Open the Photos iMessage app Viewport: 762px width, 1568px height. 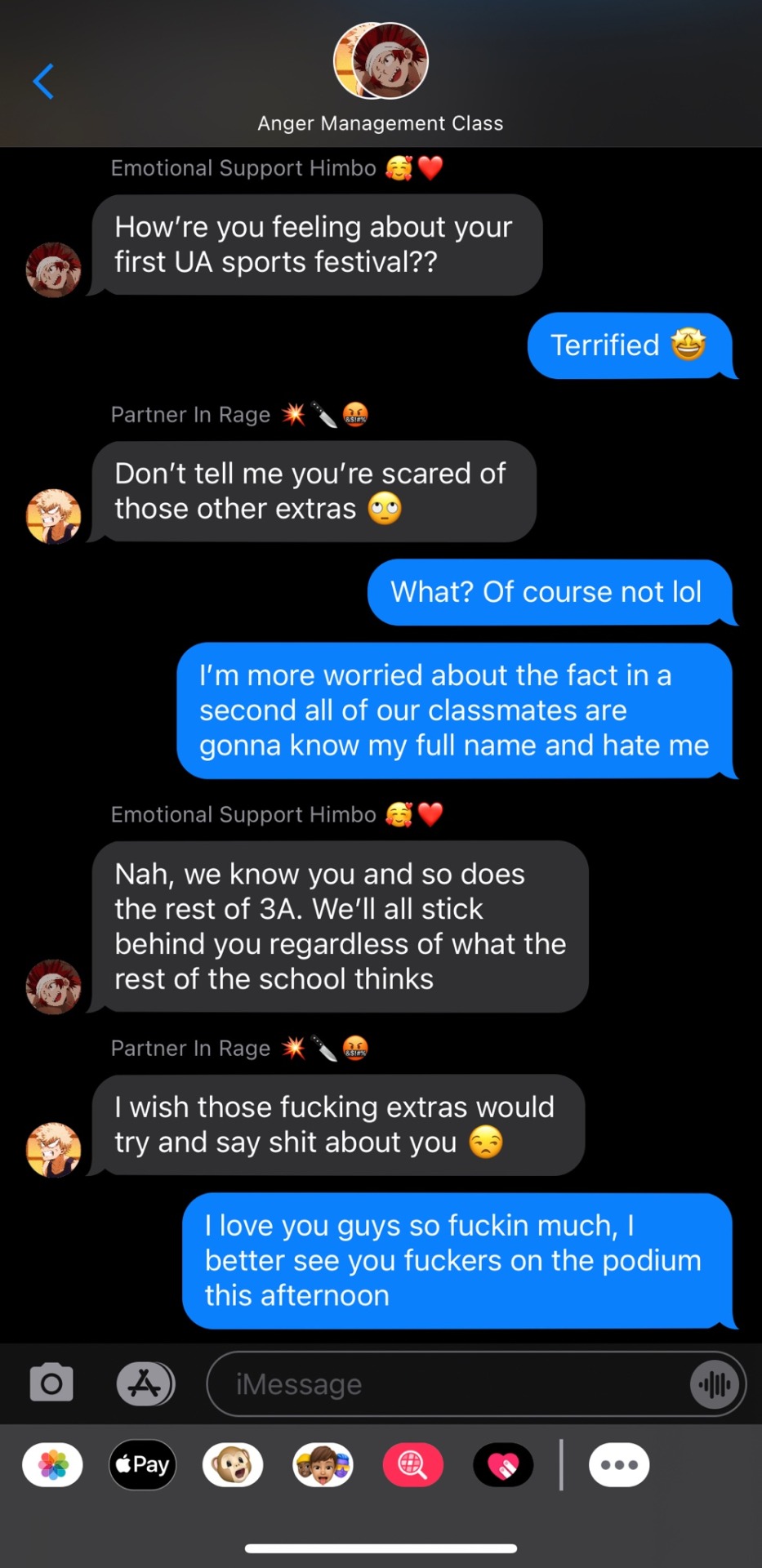53,1465
